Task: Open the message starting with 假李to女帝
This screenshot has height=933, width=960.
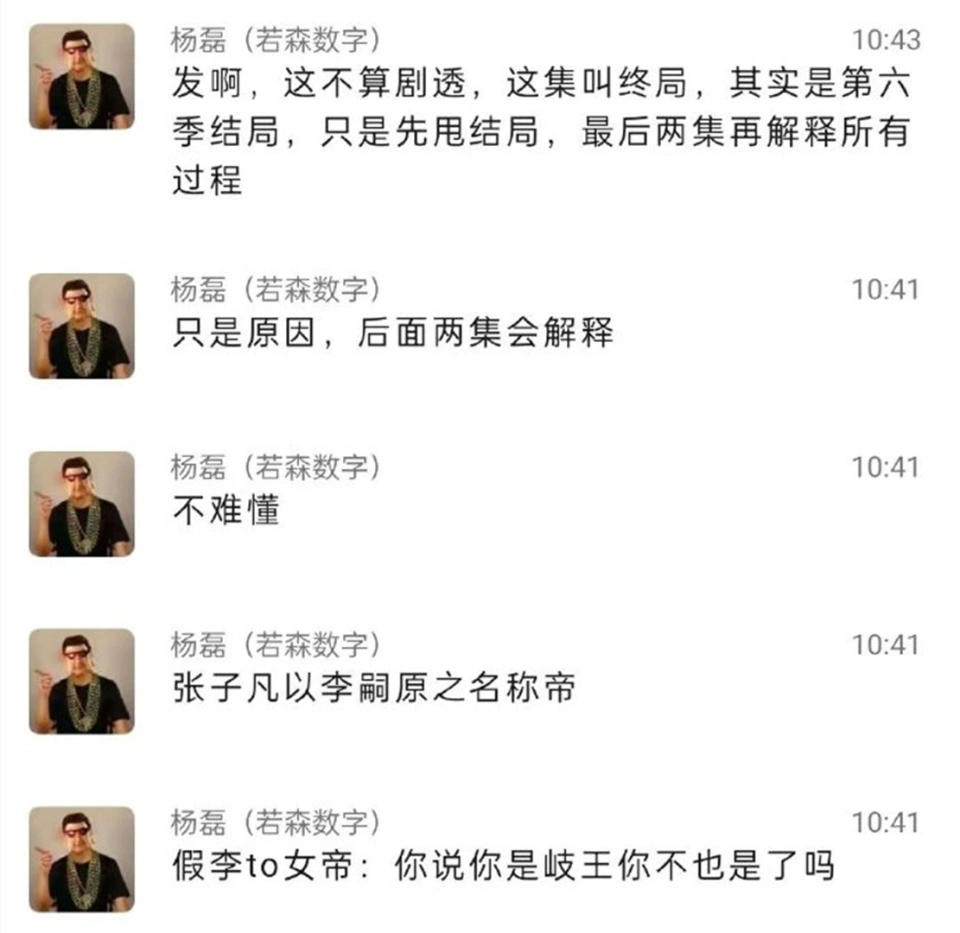Action: click(503, 864)
